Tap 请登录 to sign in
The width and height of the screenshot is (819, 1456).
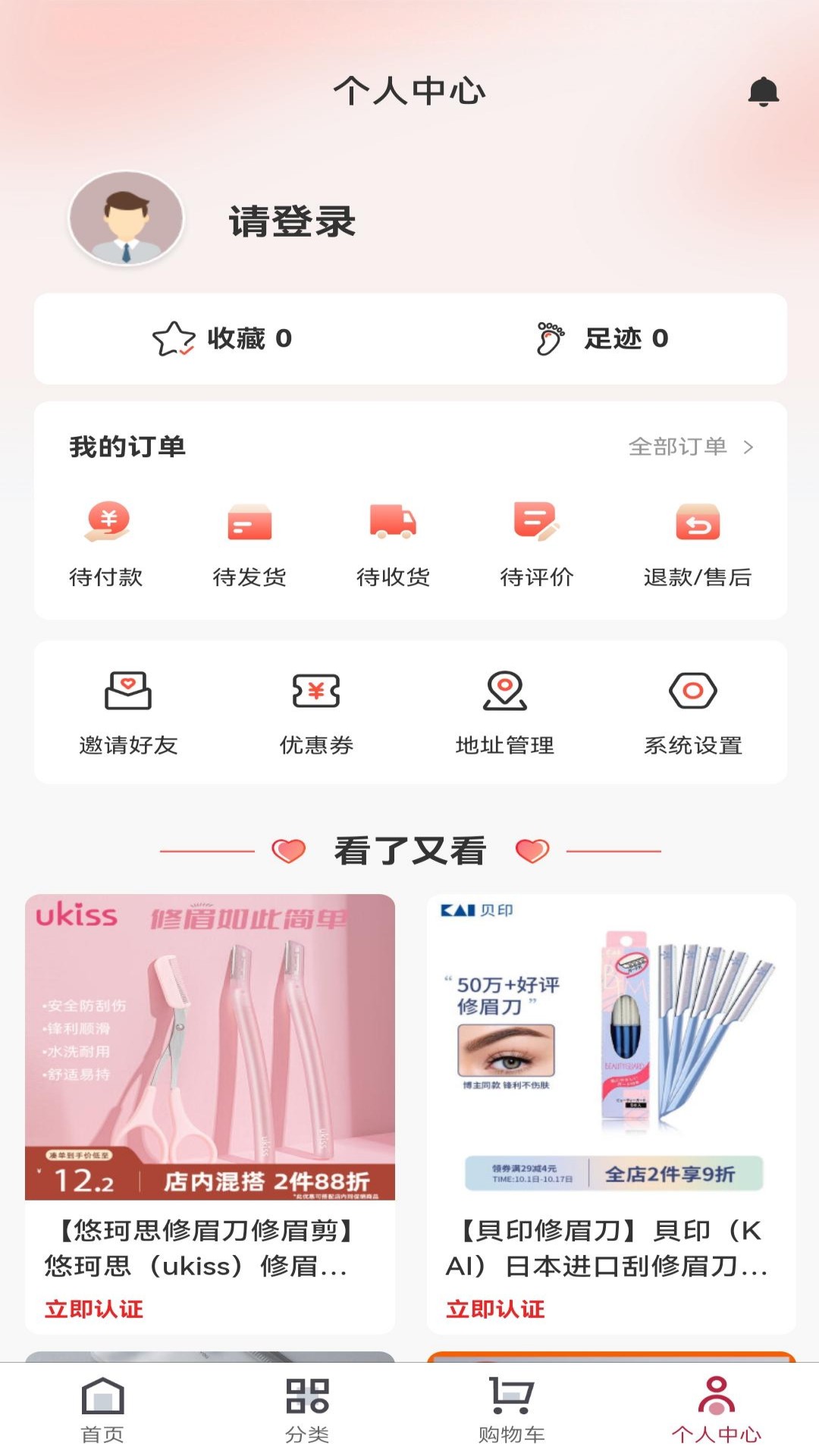coord(292,221)
